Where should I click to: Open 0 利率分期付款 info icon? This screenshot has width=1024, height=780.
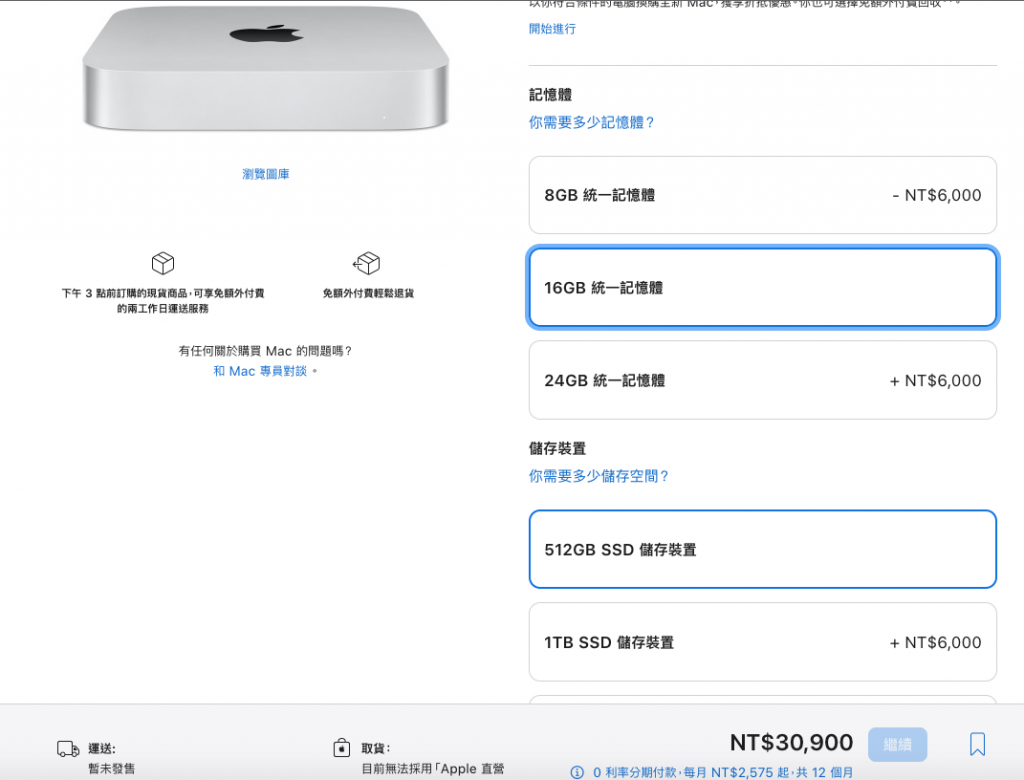577,772
